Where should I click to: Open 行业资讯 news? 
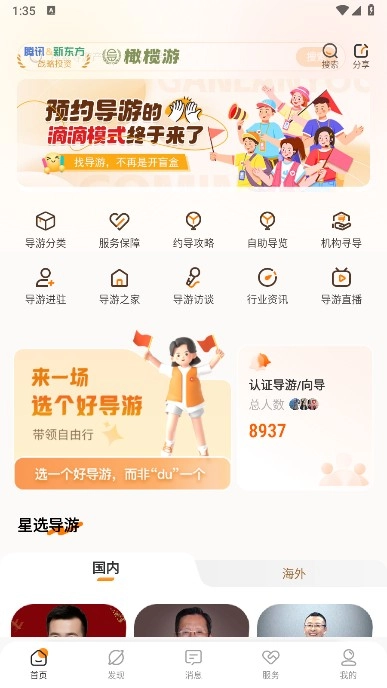tap(267, 287)
